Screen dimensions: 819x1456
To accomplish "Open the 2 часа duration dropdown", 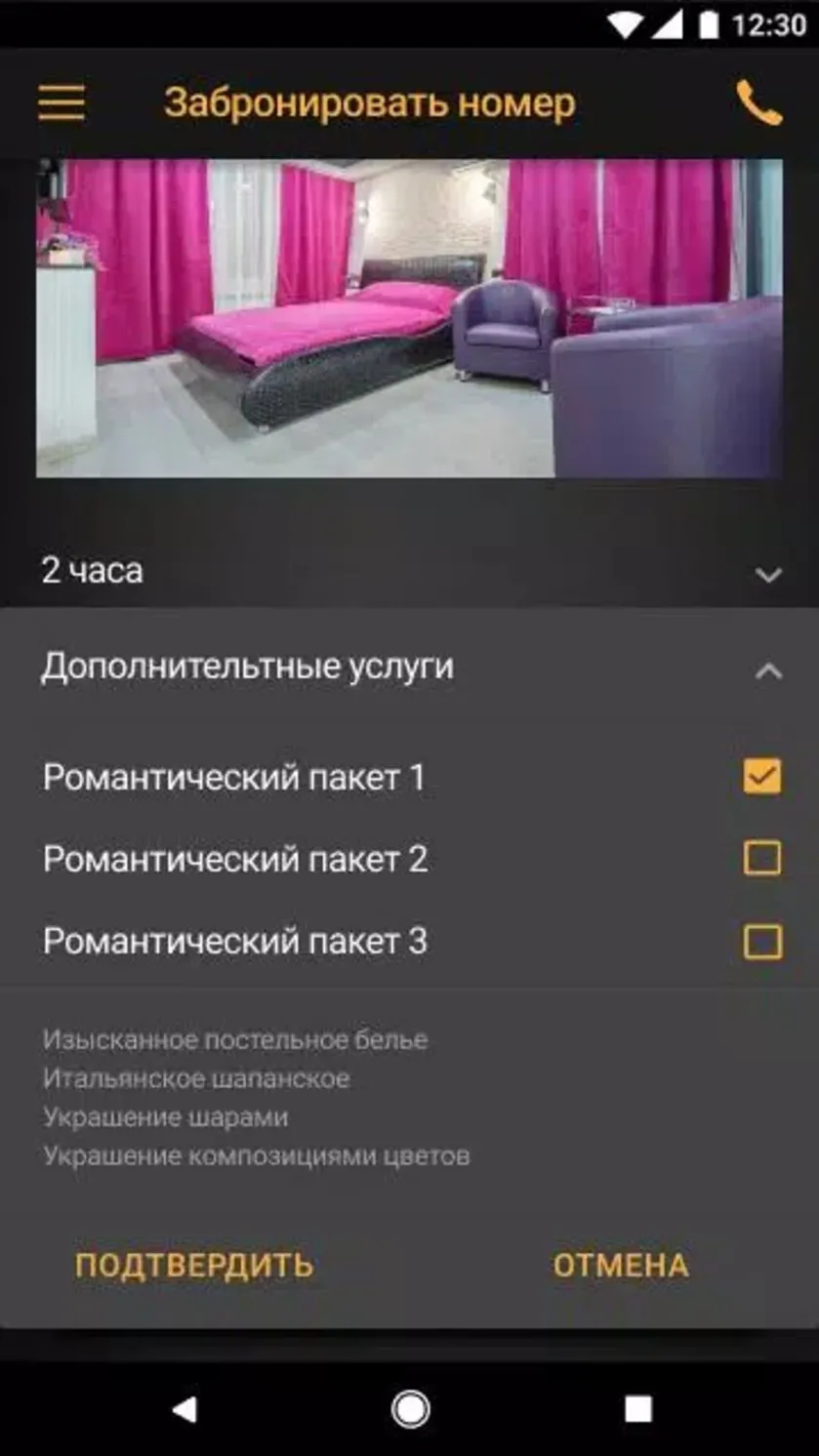I will point(409,572).
